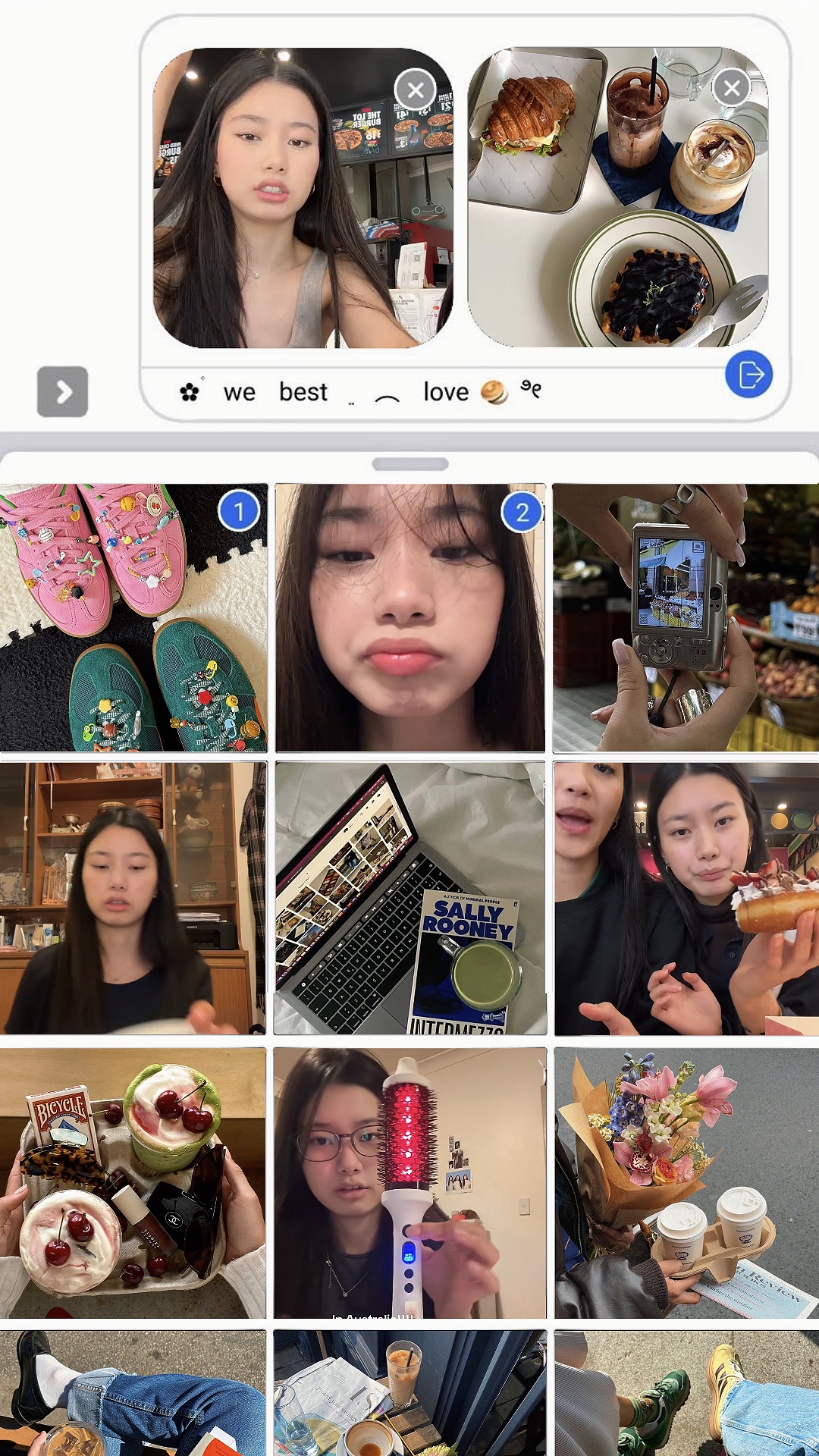Pick the red hair brush photo
819x1456 pixels.
pos(410,1183)
